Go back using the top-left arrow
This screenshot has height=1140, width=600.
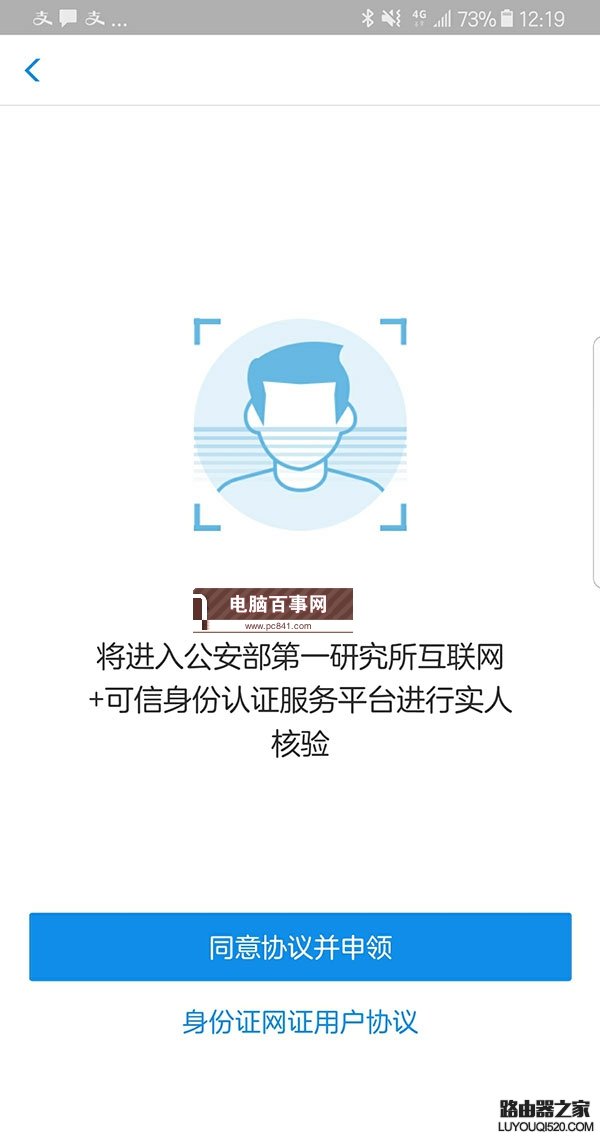pyautogui.click(x=32, y=70)
